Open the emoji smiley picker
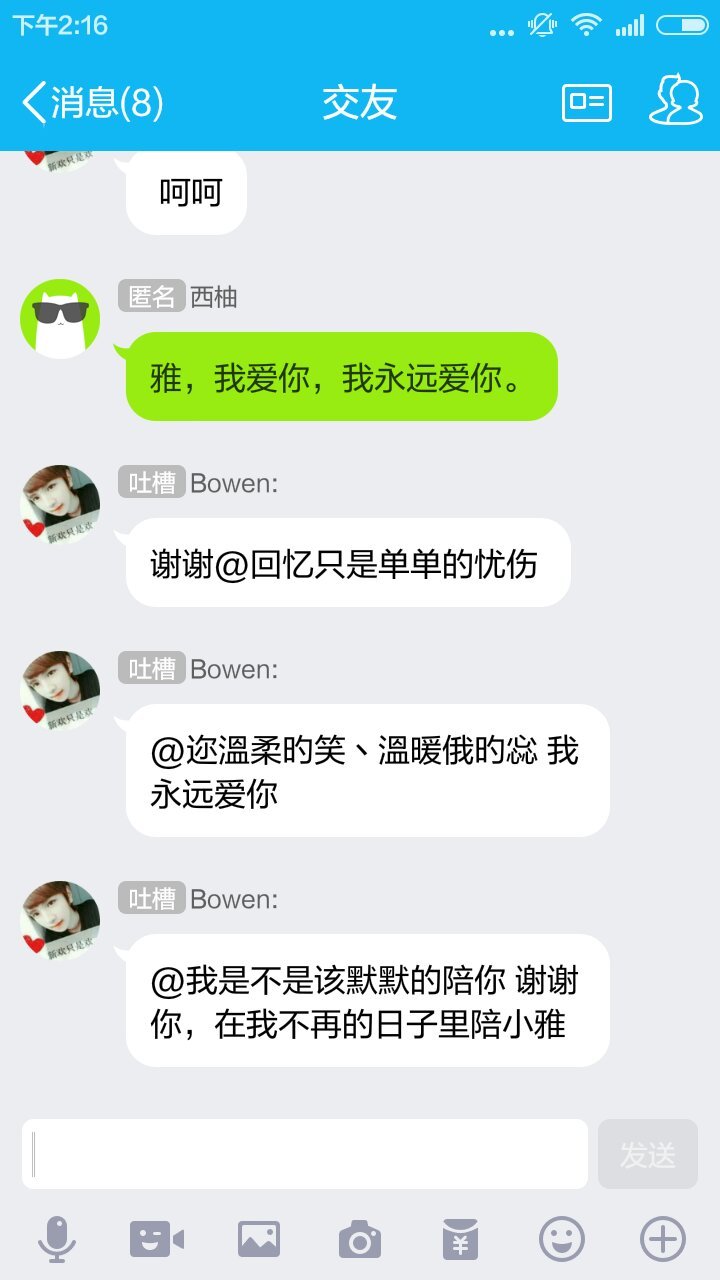720x1280 pixels. 561,1240
